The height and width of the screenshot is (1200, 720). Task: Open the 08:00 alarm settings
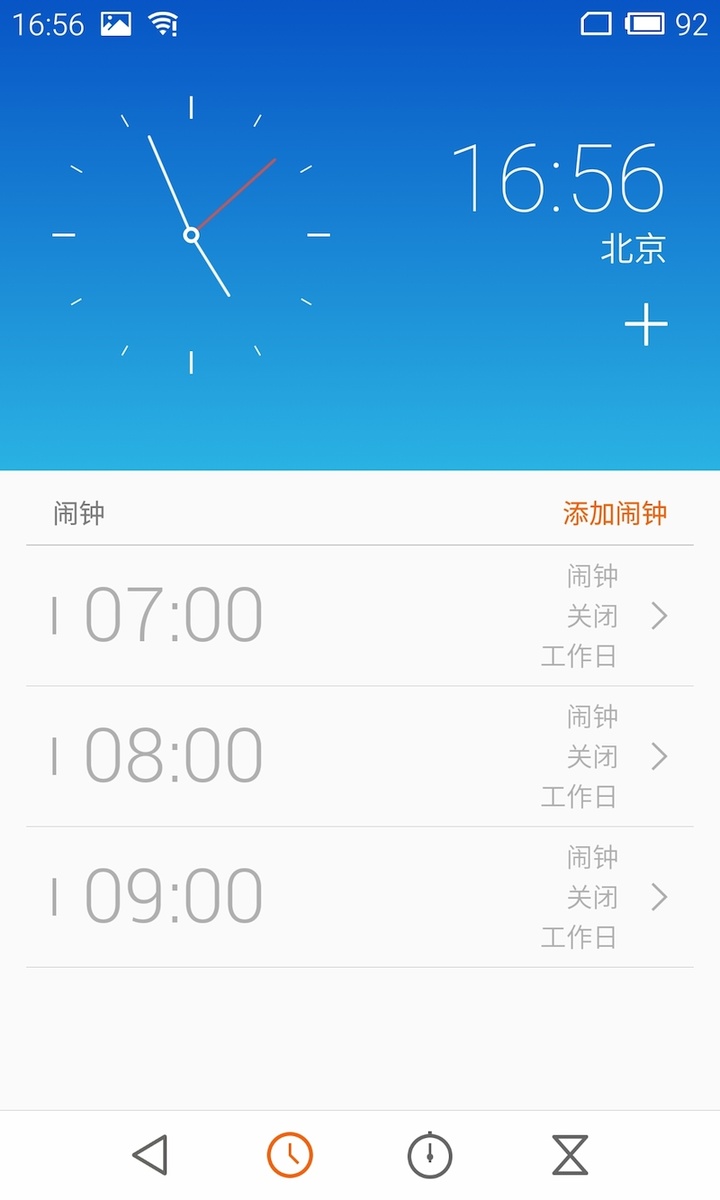tap(360, 757)
